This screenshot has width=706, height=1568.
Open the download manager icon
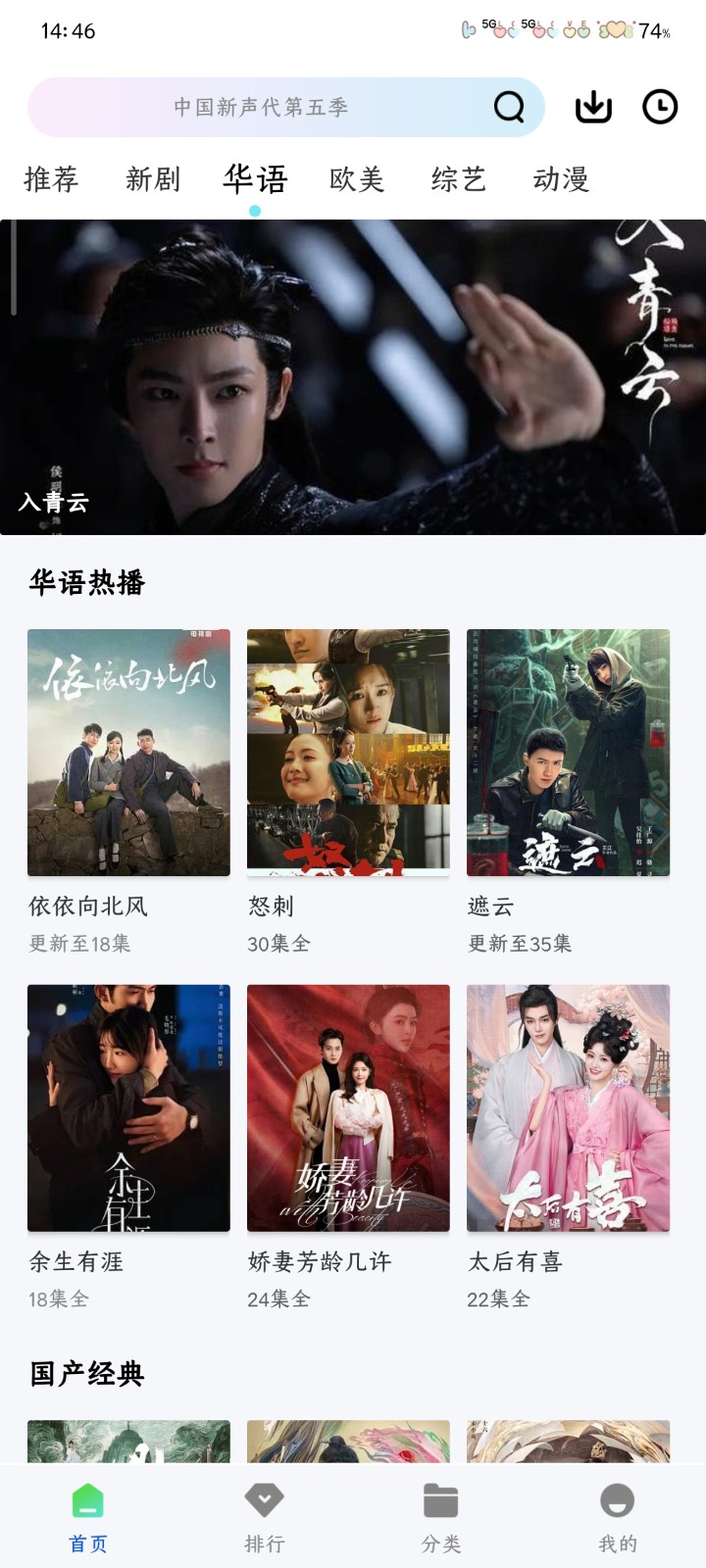[595, 108]
